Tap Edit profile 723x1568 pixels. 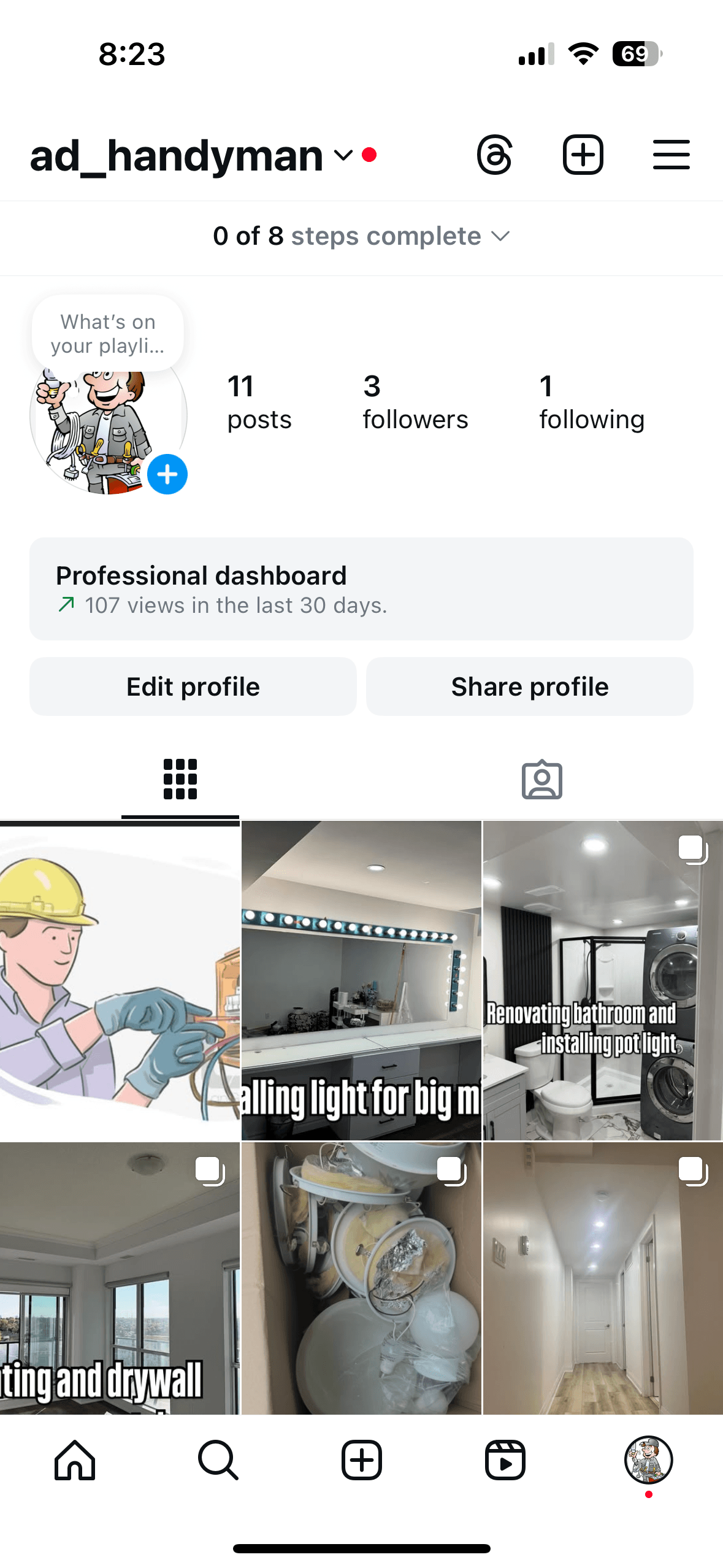coord(193,686)
